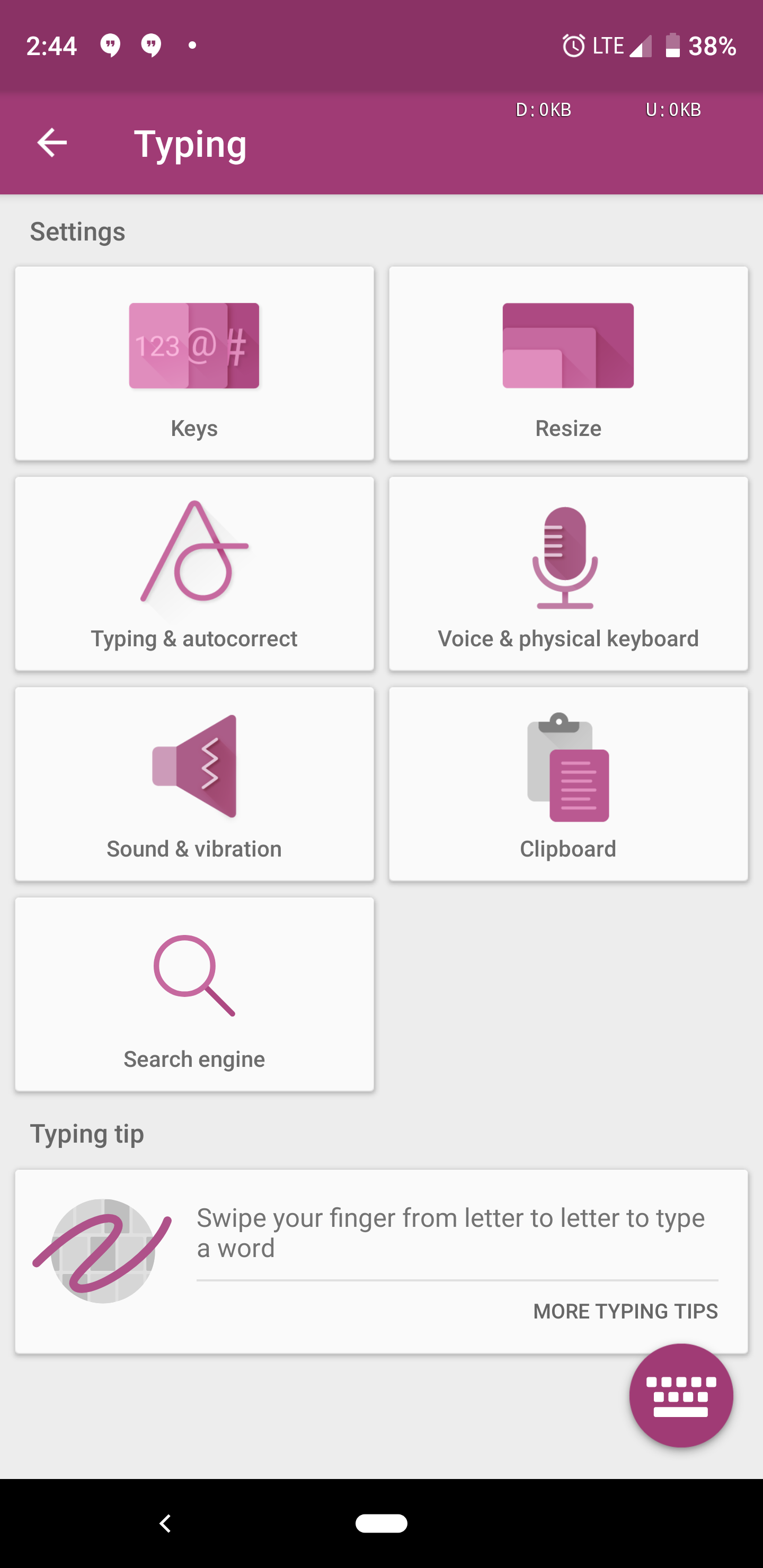Tap the keyboard floating action button
This screenshot has width=763, height=1568.
pos(681,1396)
